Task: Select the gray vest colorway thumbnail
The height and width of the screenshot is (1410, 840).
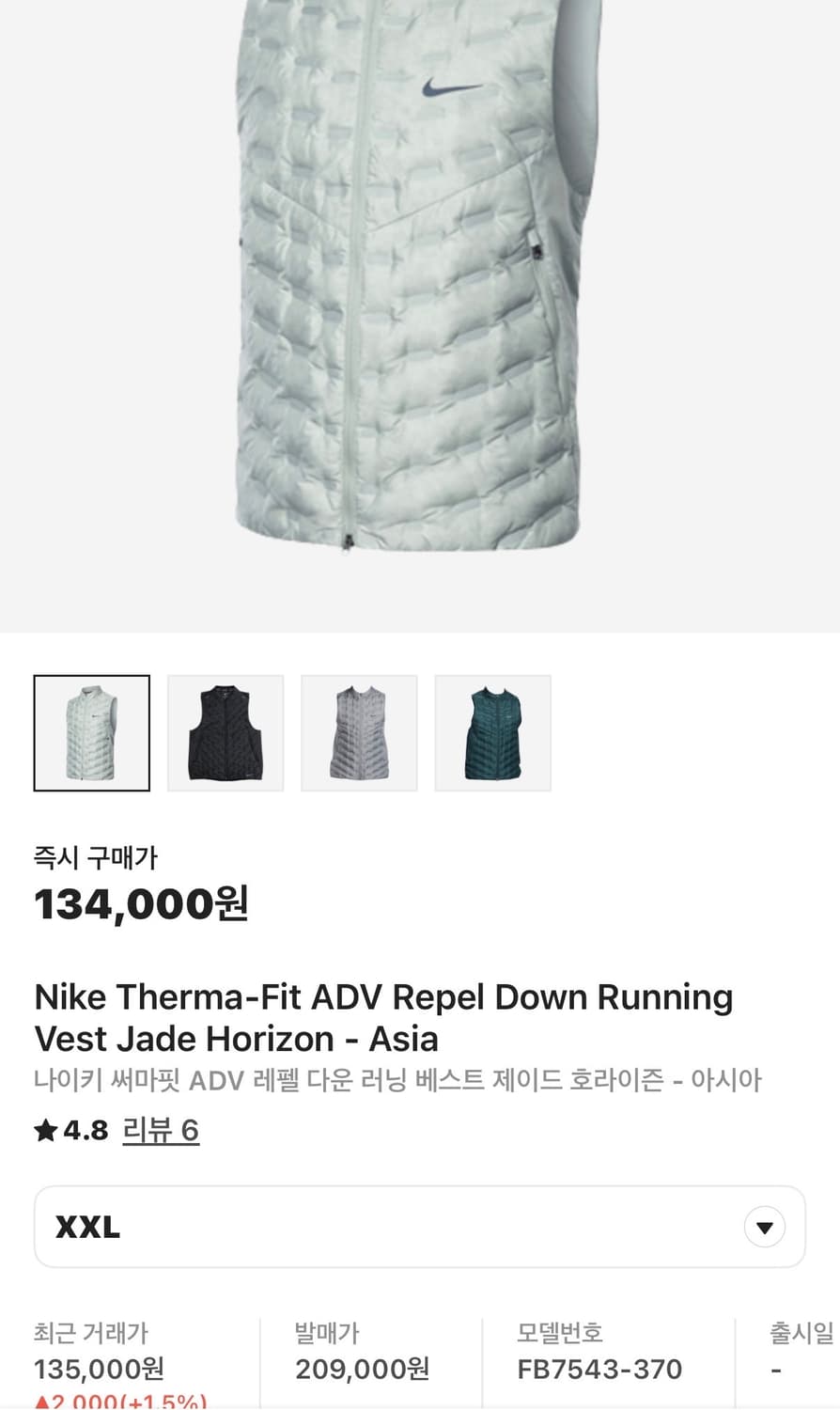Action: [359, 732]
